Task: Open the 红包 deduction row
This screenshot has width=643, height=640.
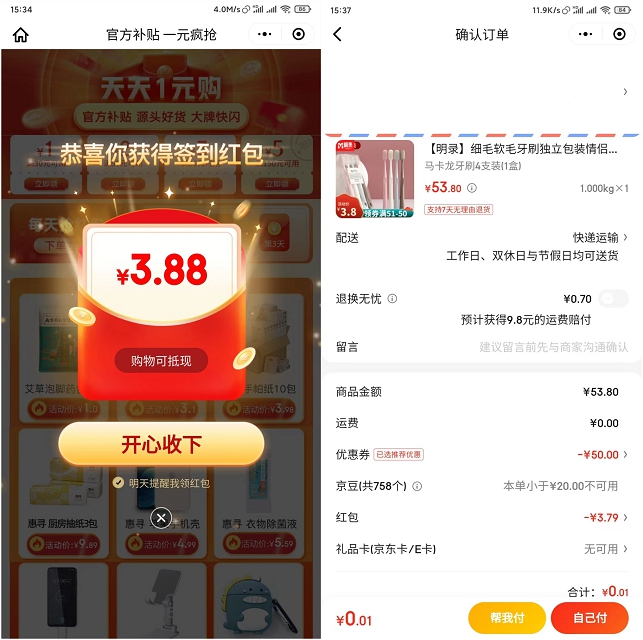Action: (x=482, y=517)
